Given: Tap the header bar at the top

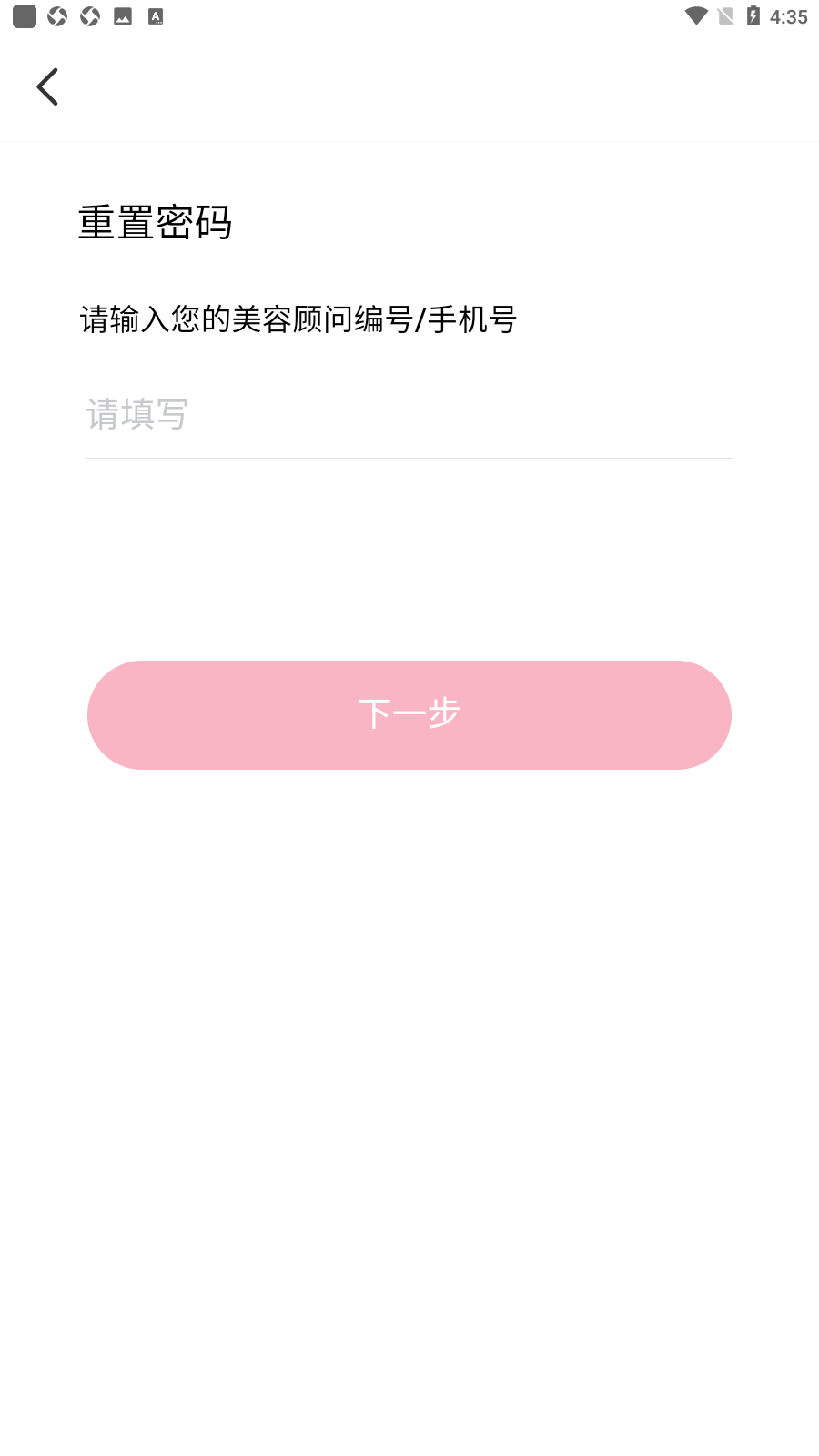Looking at the screenshot, I should point(409,86).
